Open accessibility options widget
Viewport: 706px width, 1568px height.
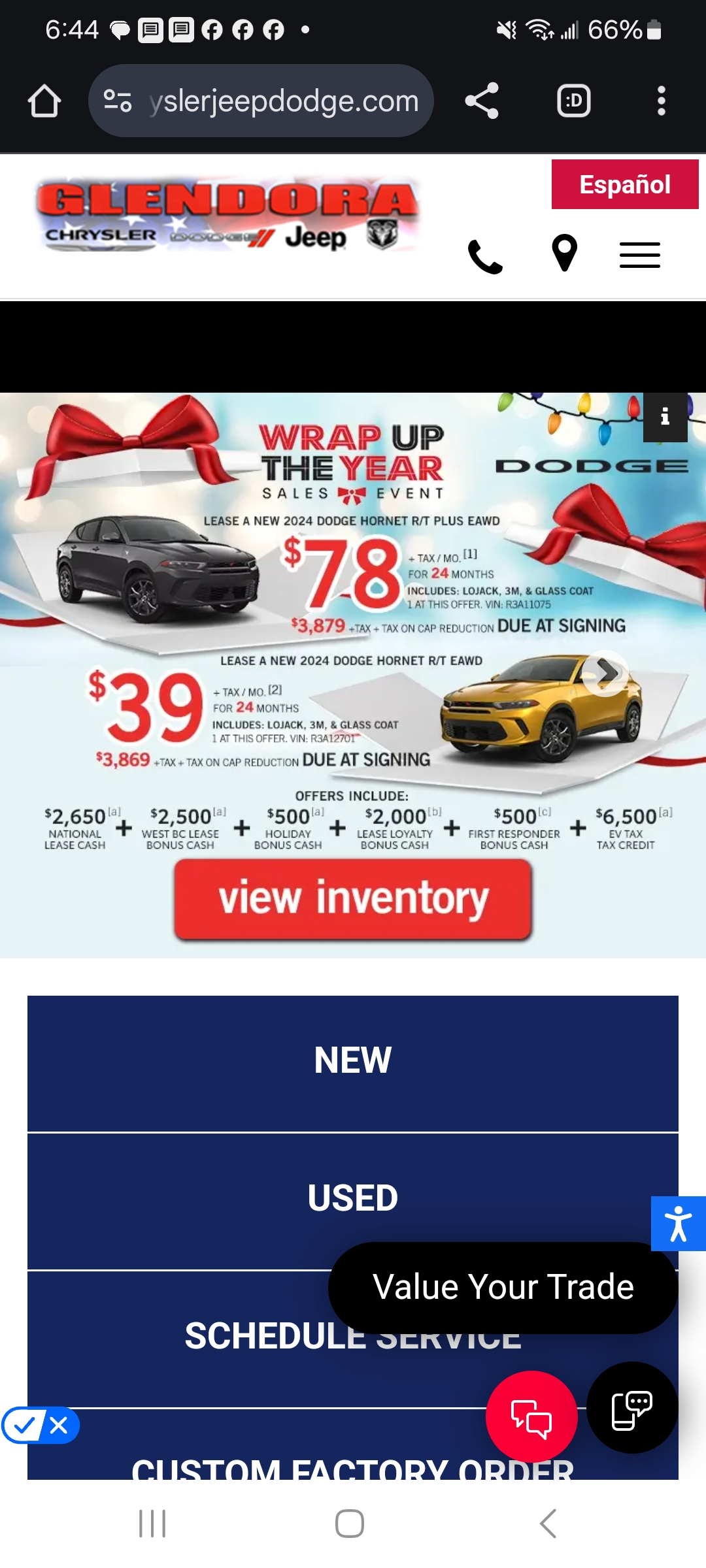click(678, 1224)
